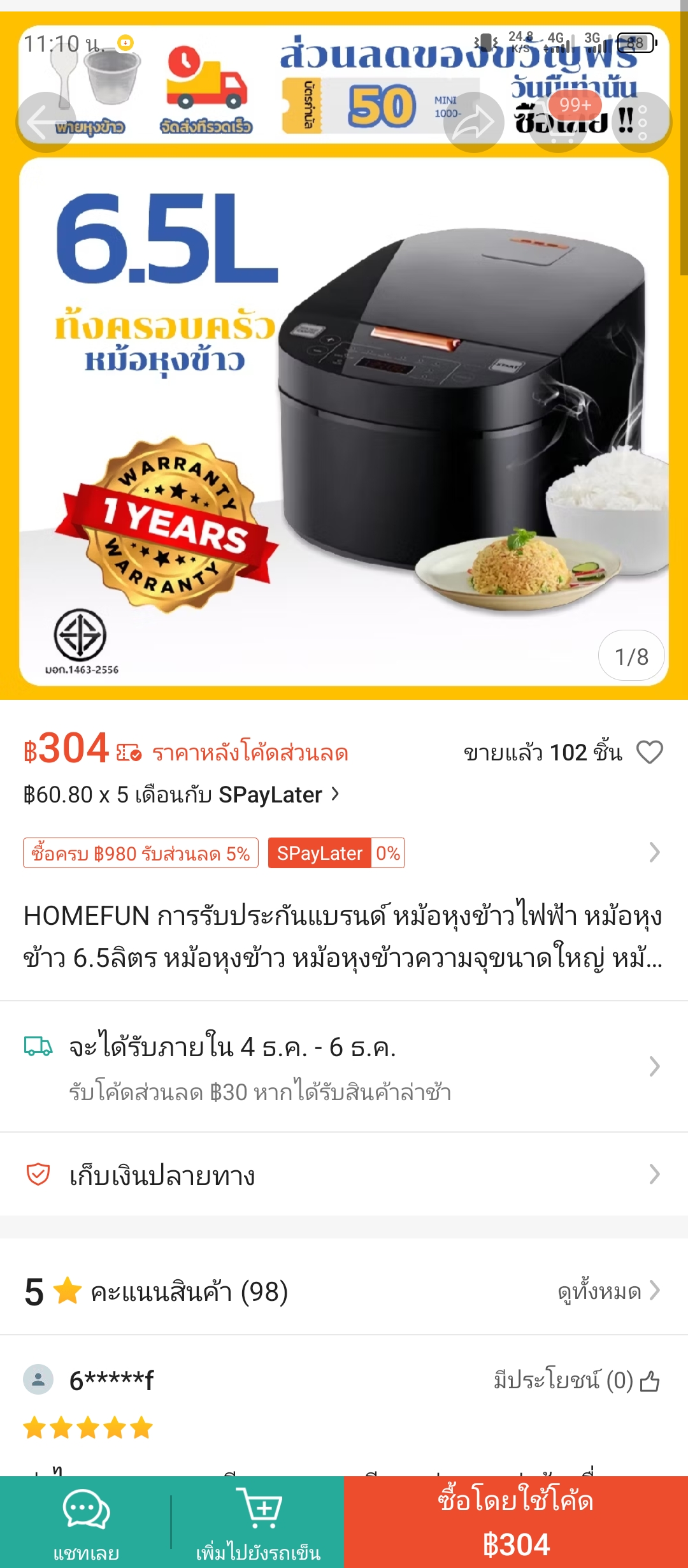688x1568 pixels.
Task: Chat with seller via แชทเลย
Action: [x=86, y=1522]
